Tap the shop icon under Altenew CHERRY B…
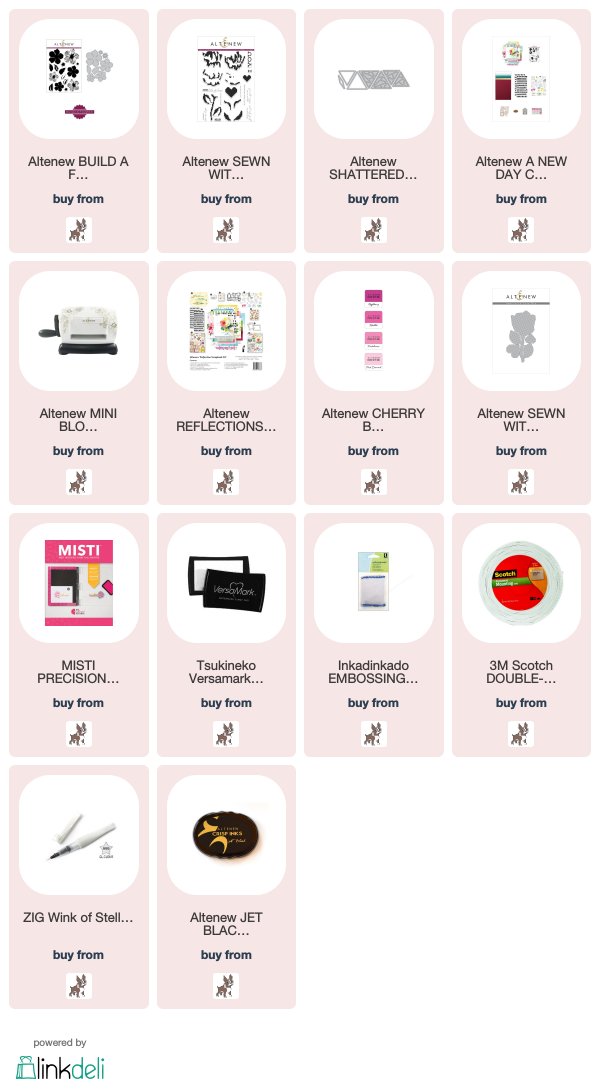The width and height of the screenshot is (600, 1089). [374, 482]
